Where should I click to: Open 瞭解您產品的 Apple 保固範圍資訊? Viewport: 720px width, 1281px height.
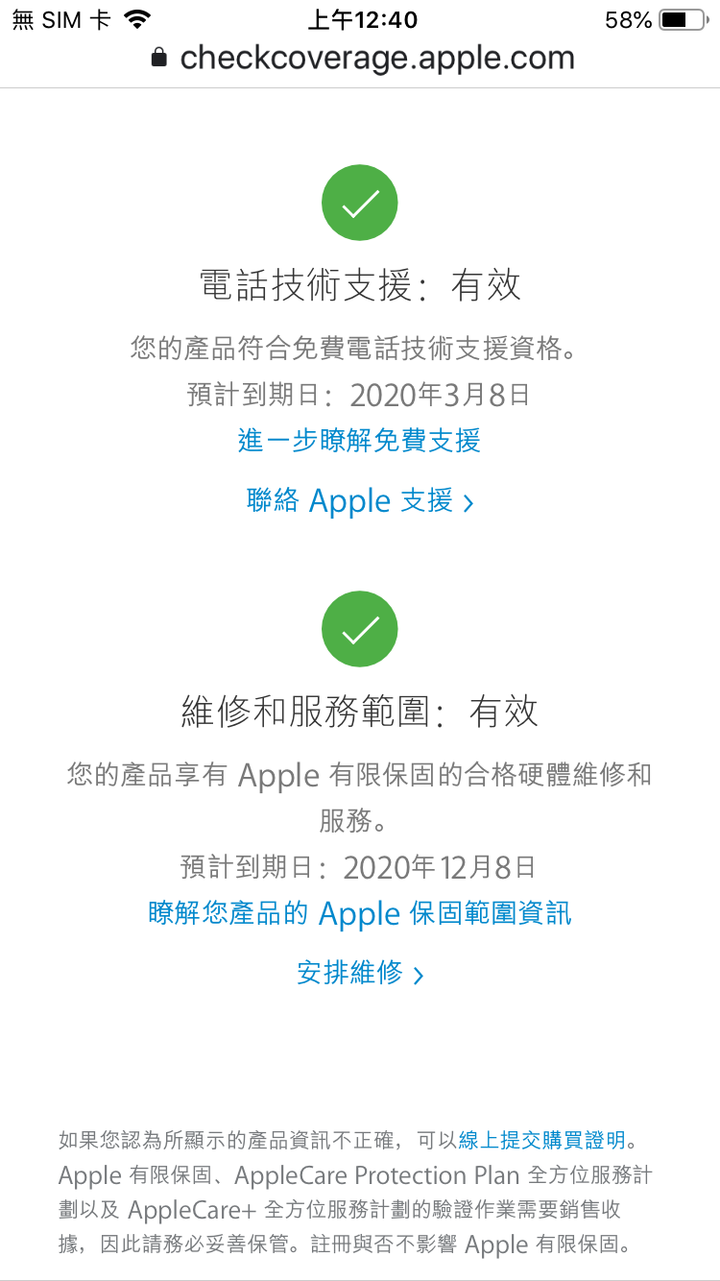pos(360,914)
